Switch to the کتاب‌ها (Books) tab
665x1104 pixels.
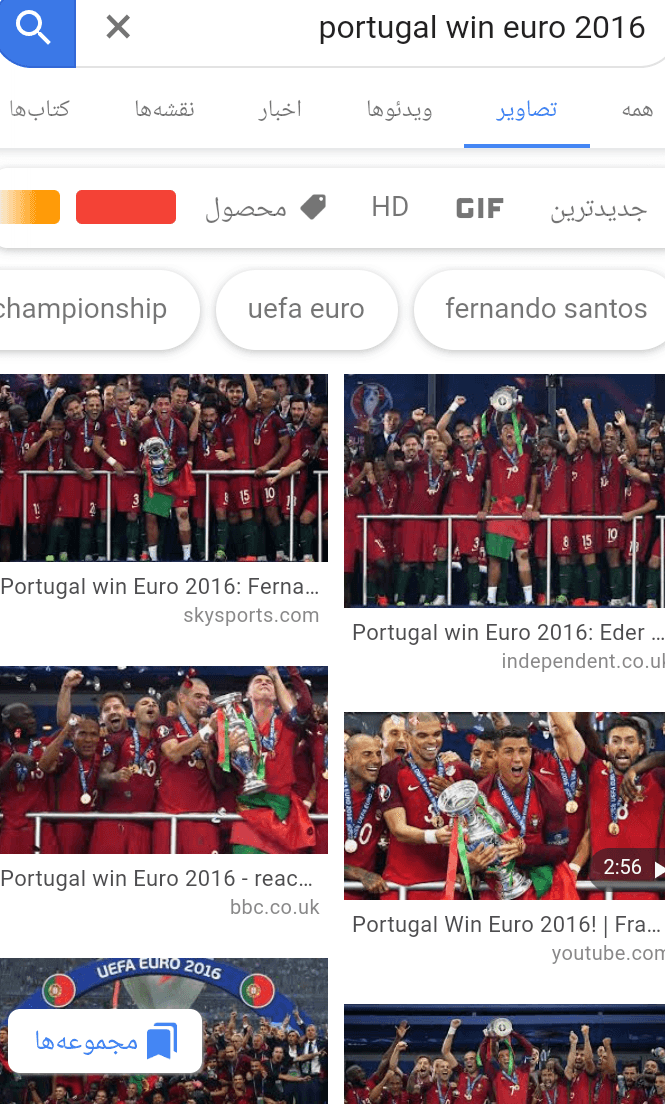pyautogui.click(x=40, y=110)
